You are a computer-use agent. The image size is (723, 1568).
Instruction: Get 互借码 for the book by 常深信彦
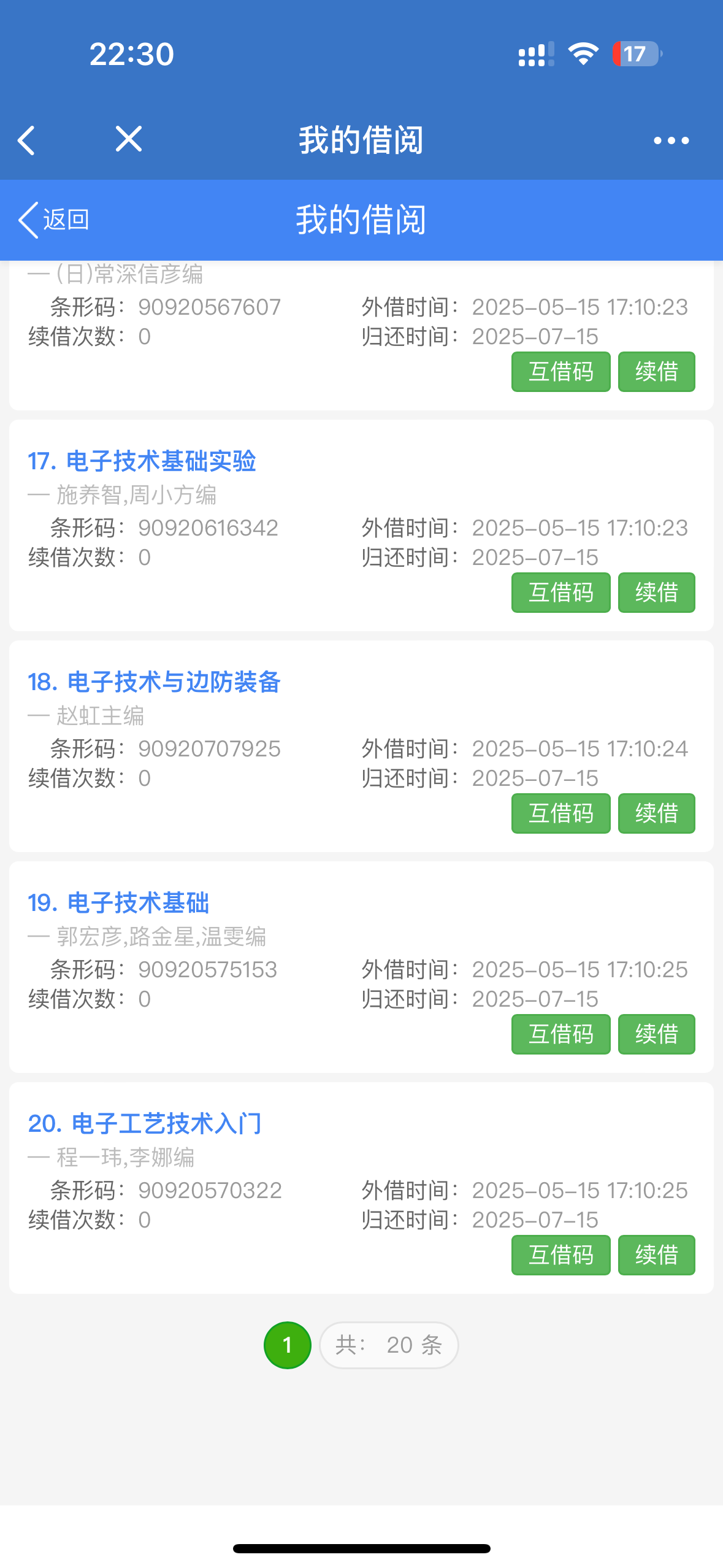pyautogui.click(x=560, y=372)
